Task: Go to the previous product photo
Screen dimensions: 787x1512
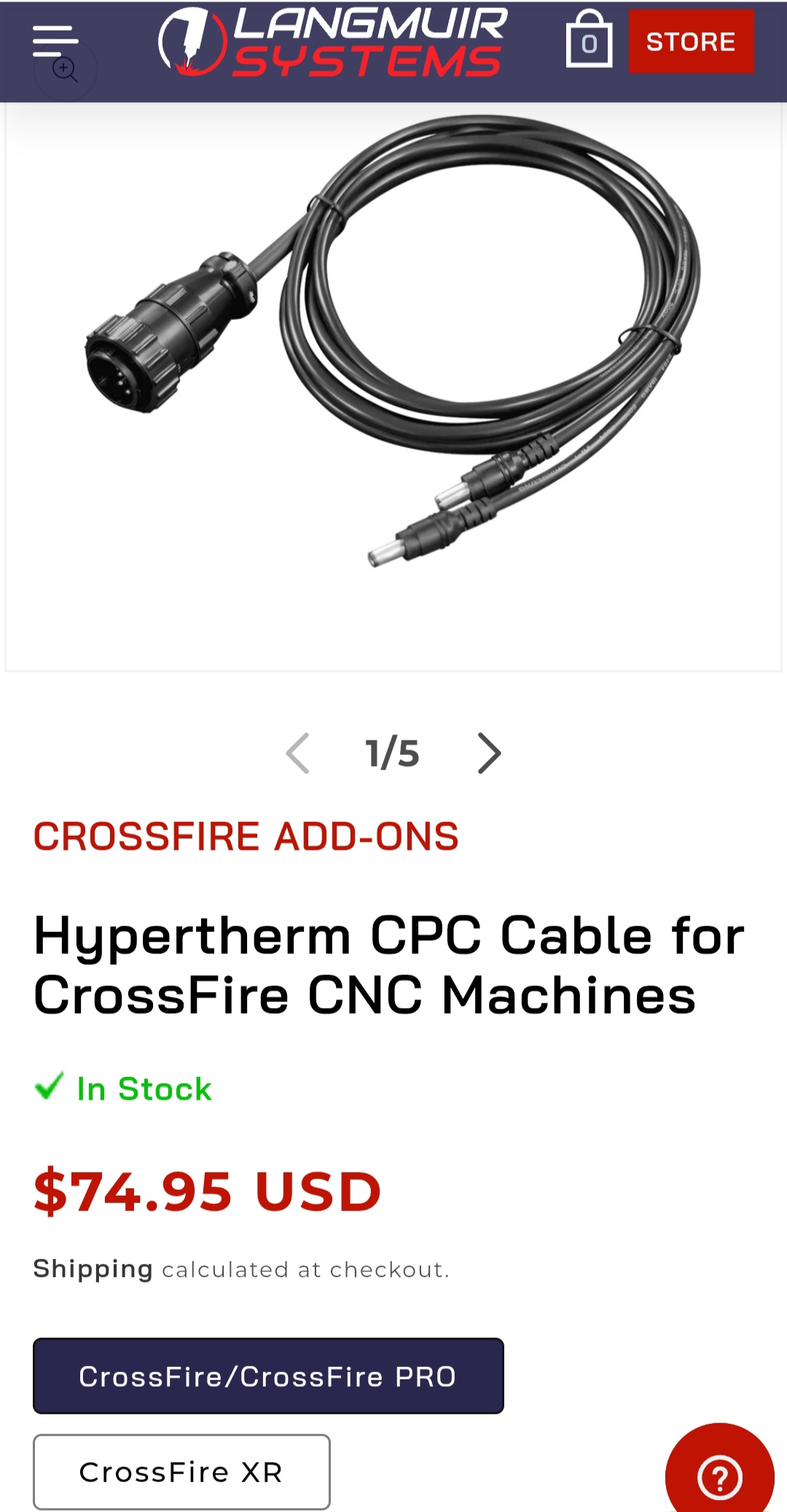Action: click(298, 753)
